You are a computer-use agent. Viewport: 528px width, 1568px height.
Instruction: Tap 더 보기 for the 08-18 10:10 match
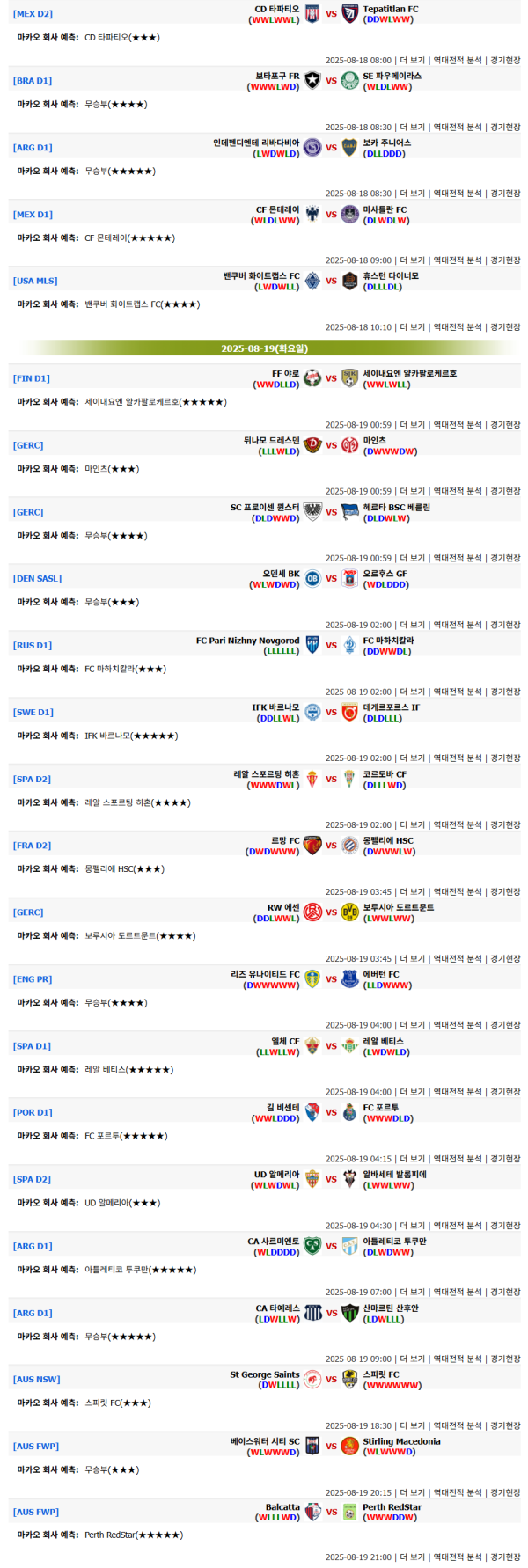[412, 327]
